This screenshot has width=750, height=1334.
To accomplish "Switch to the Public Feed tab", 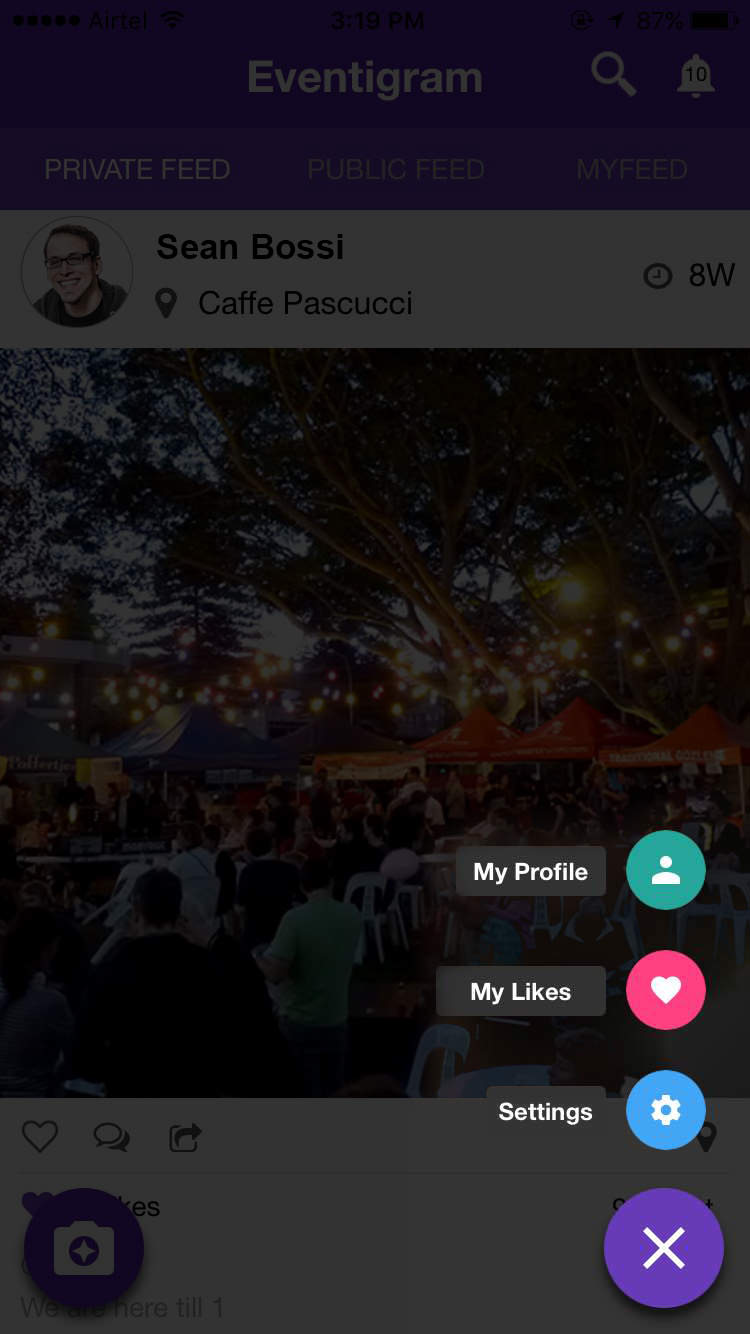I will (x=395, y=169).
